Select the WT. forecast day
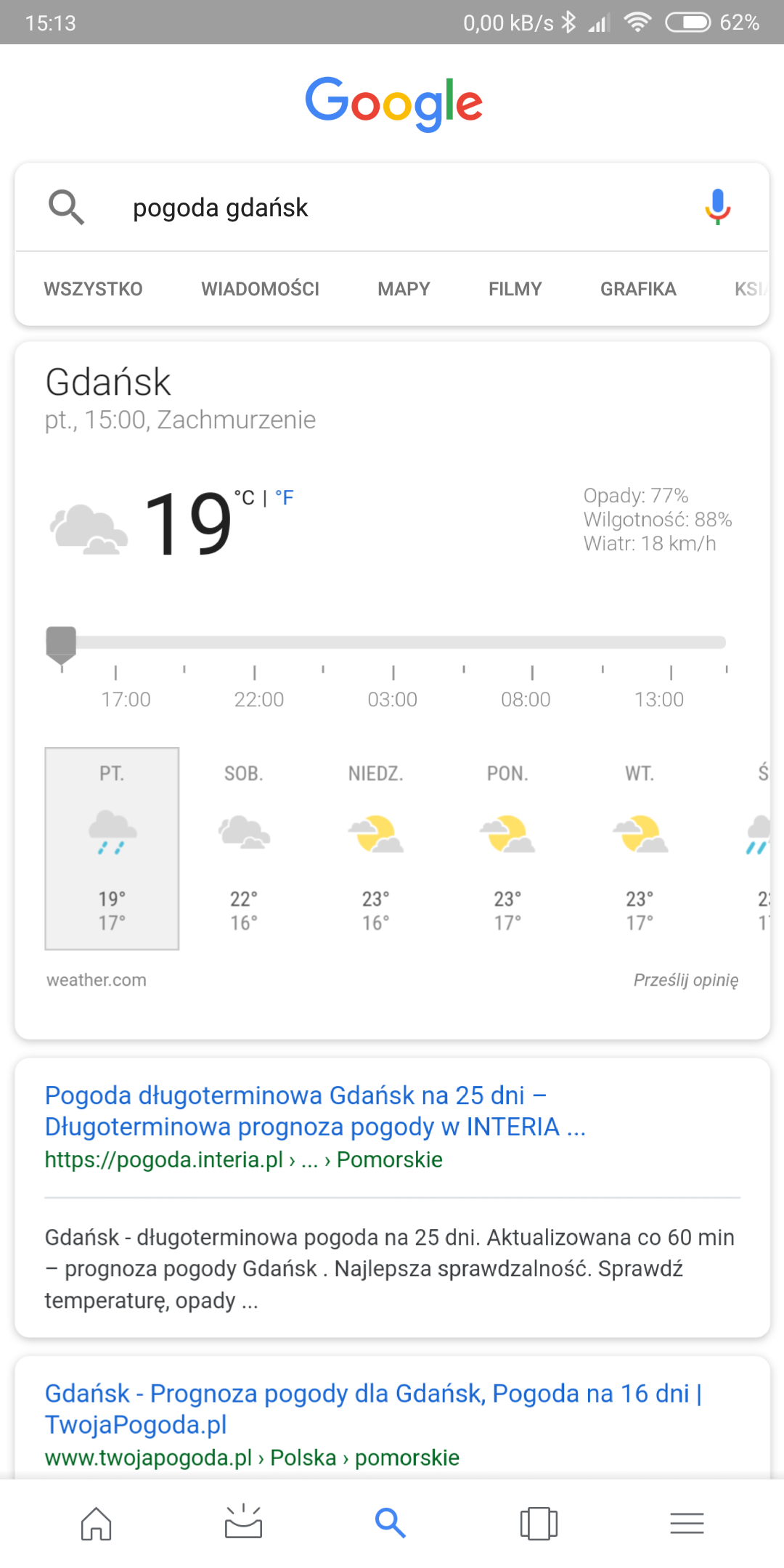The height and width of the screenshot is (1568, 784). (x=640, y=848)
